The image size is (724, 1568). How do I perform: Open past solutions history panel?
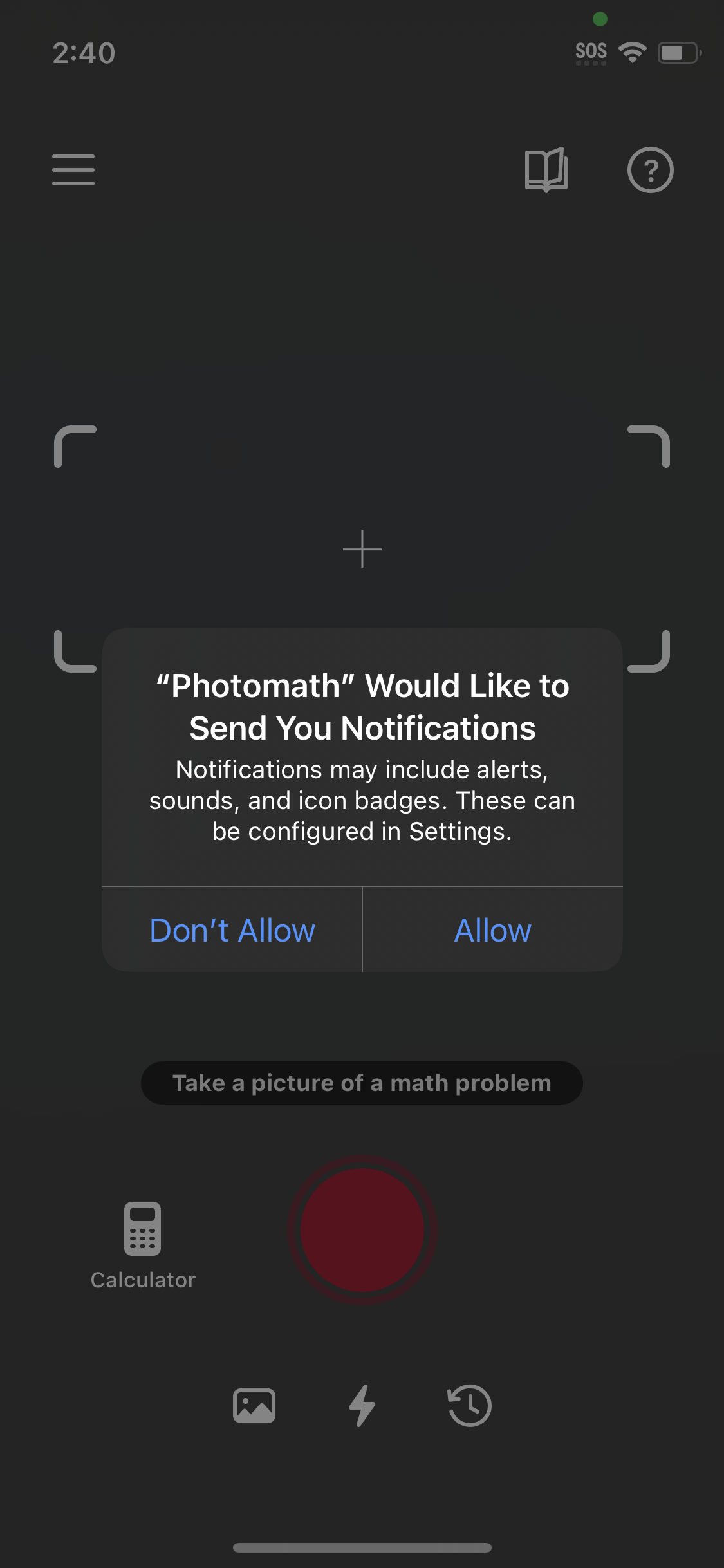(469, 1406)
